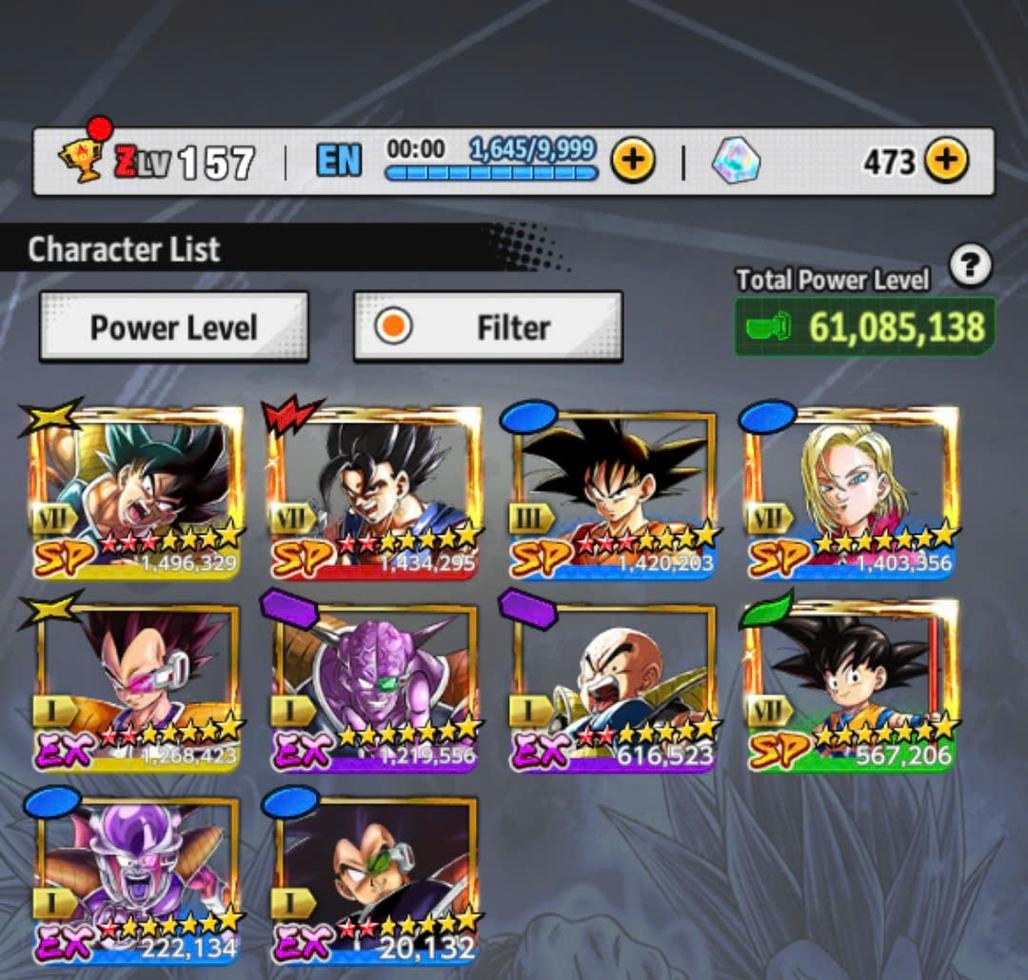Open the Filter options
Screen dimensions: 1028x980
[488, 327]
